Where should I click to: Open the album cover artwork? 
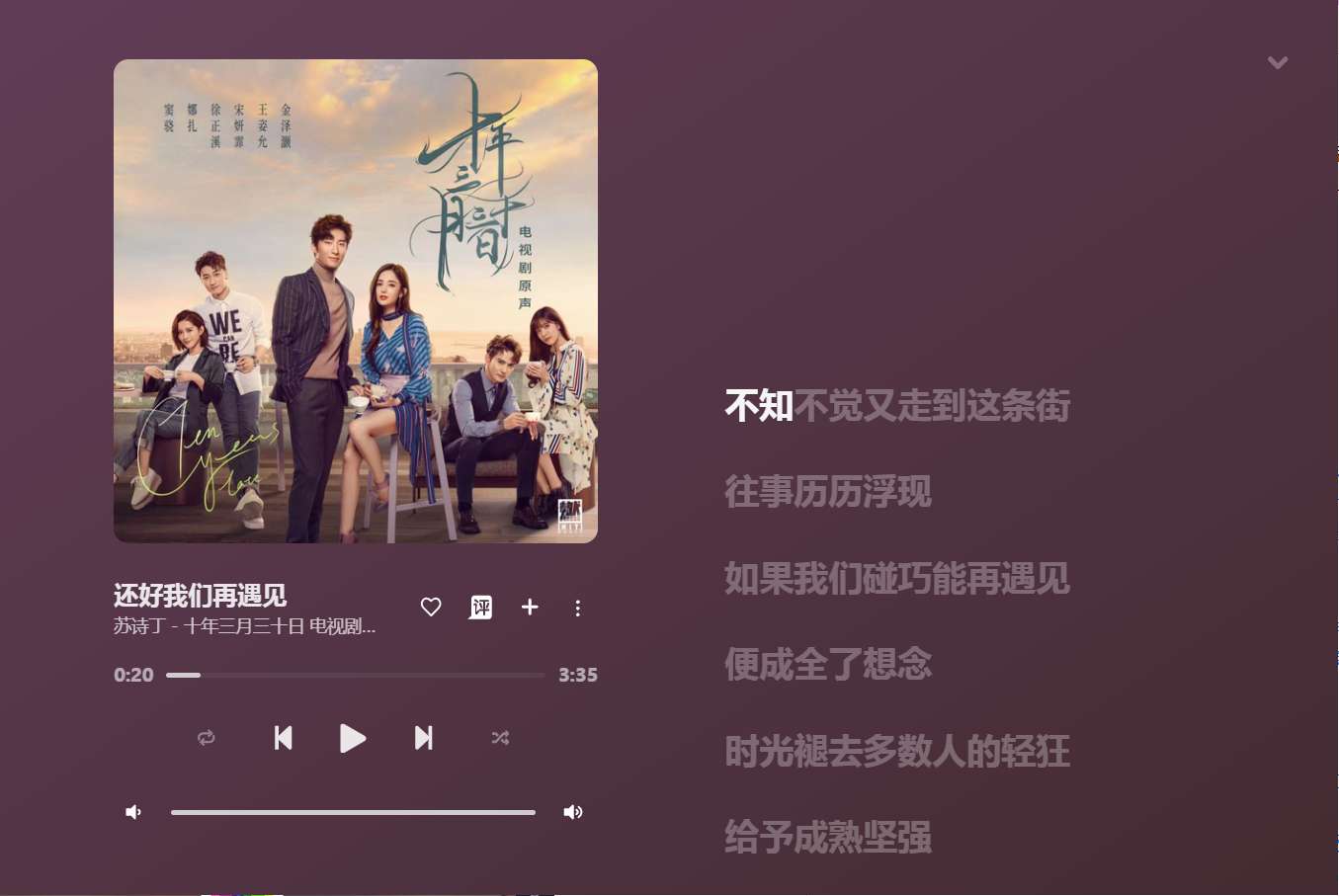click(356, 301)
